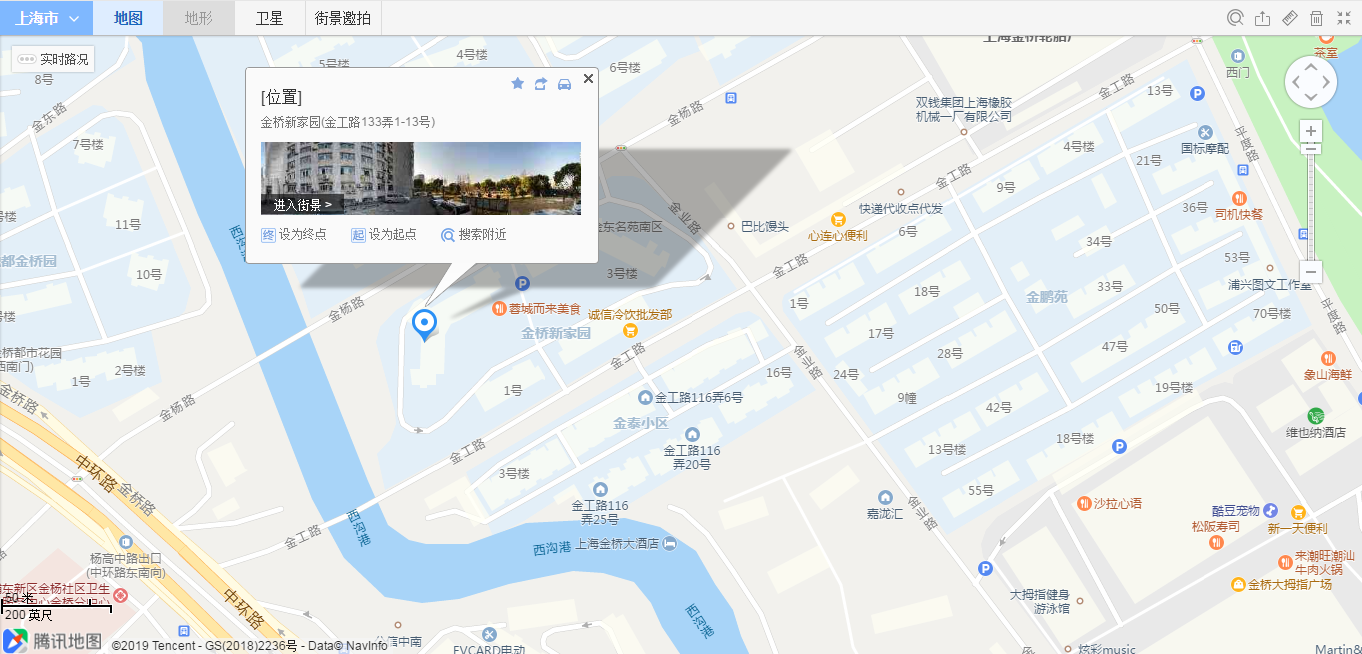The width and height of the screenshot is (1362, 654).
Task: Open the 街景邀拍 tab
Action: (x=342, y=18)
